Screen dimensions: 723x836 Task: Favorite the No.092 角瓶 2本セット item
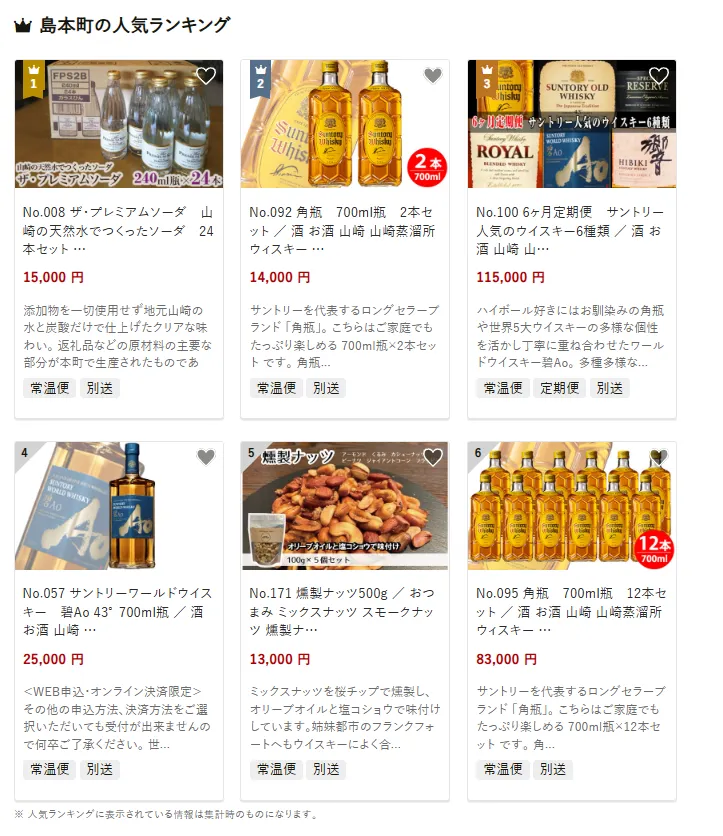[433, 76]
